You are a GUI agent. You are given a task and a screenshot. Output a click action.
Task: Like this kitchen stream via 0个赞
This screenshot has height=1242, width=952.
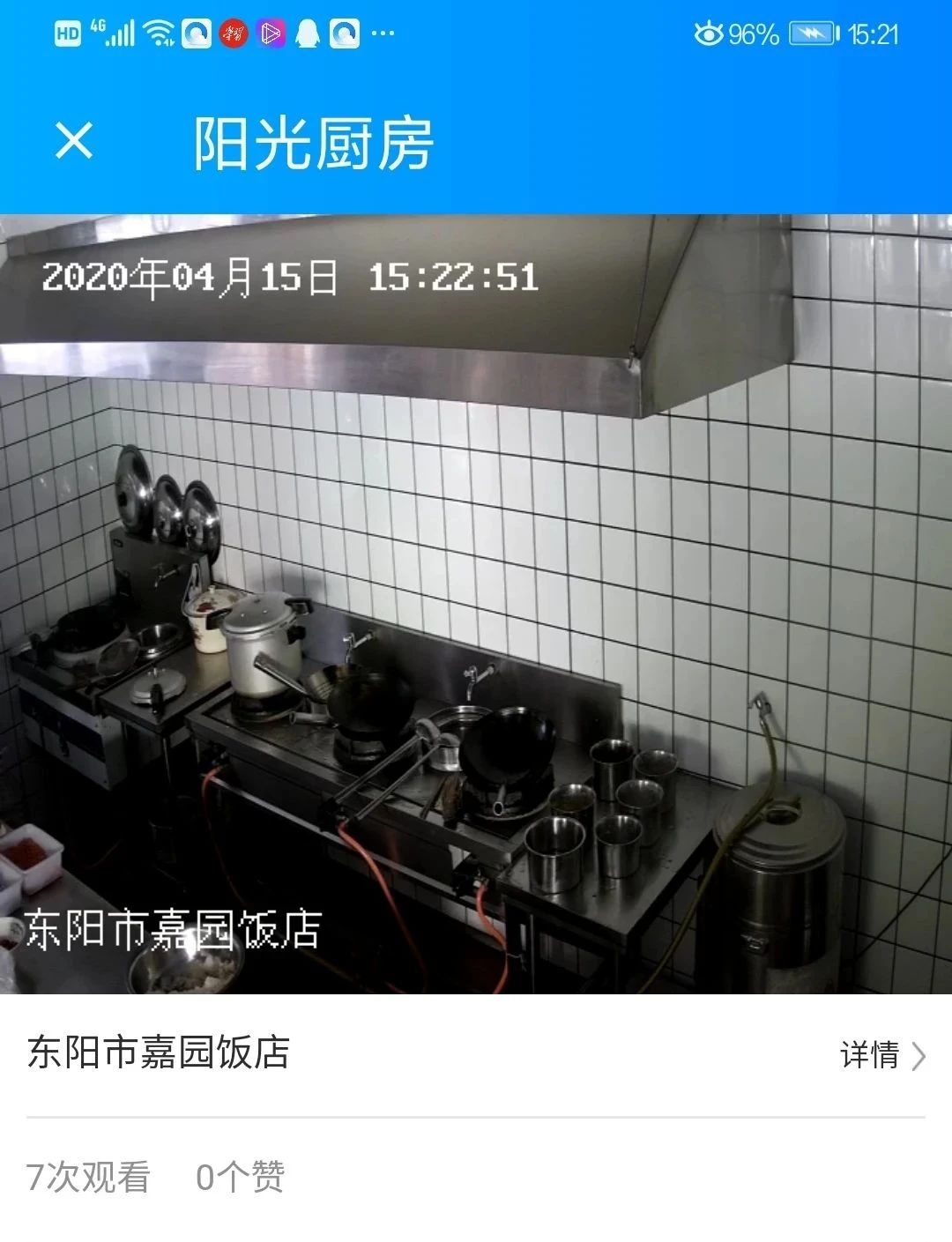(x=240, y=1177)
